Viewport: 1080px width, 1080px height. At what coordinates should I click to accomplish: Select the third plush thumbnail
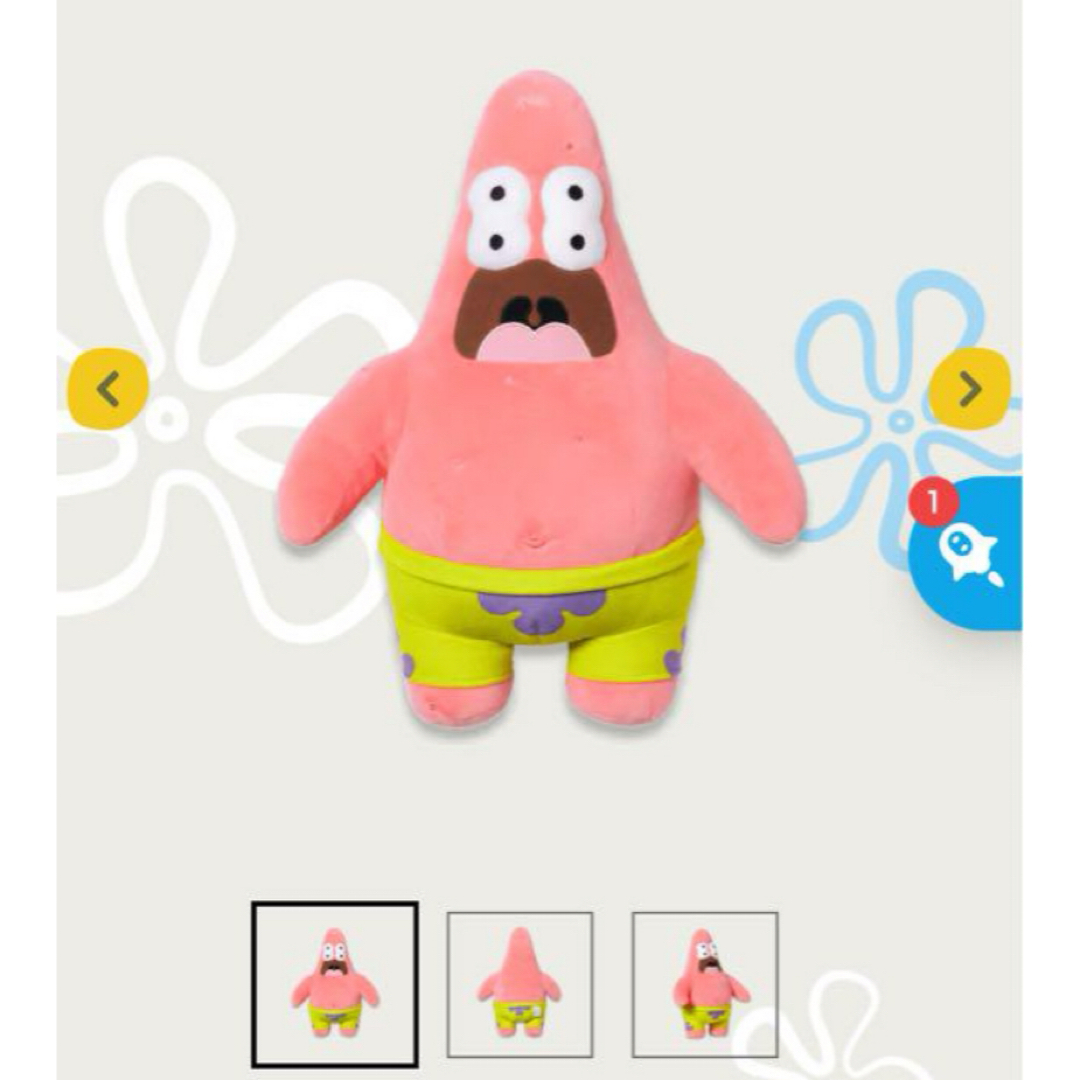705,984
